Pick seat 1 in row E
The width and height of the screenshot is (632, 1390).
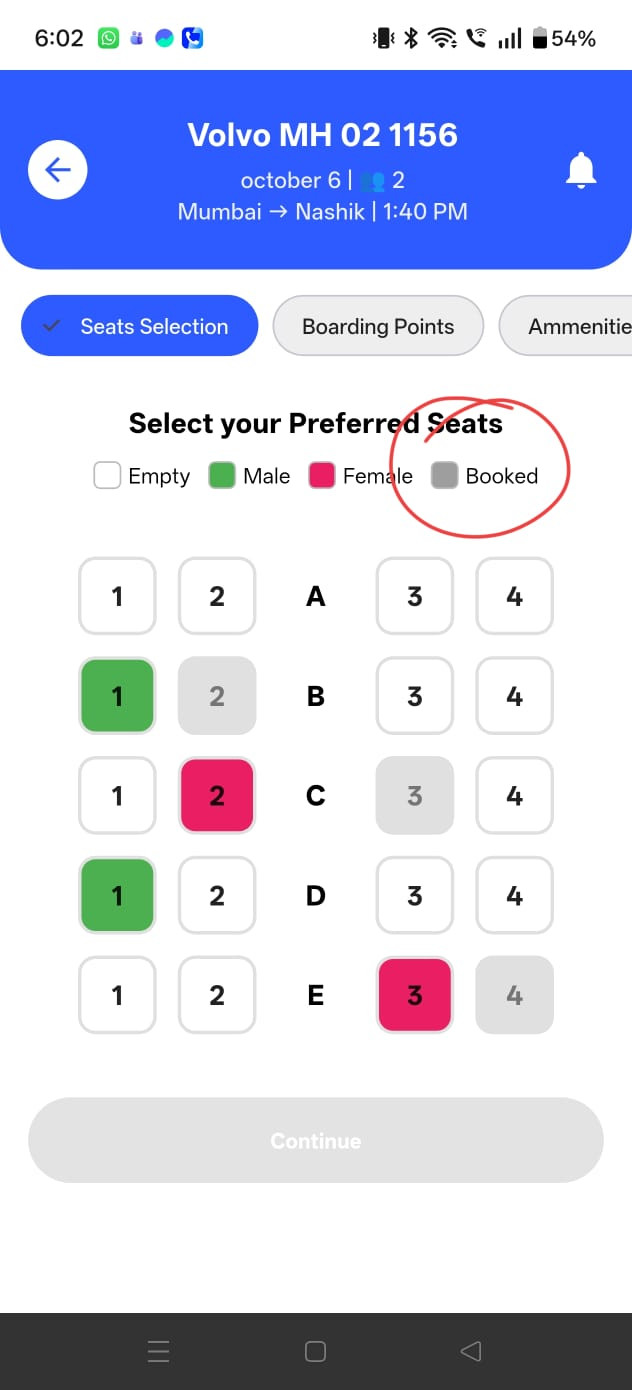117,996
